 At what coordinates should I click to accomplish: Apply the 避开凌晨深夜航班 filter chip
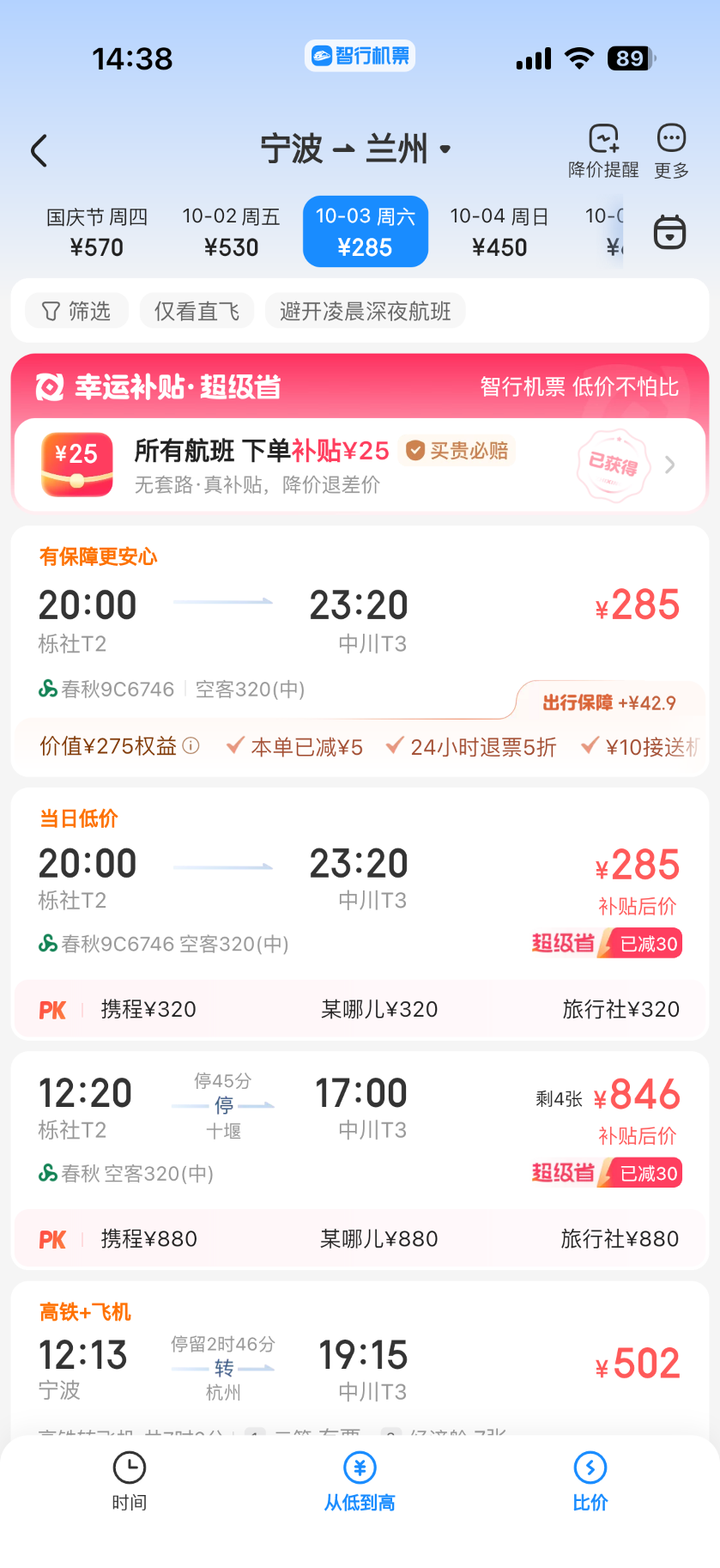tap(366, 311)
